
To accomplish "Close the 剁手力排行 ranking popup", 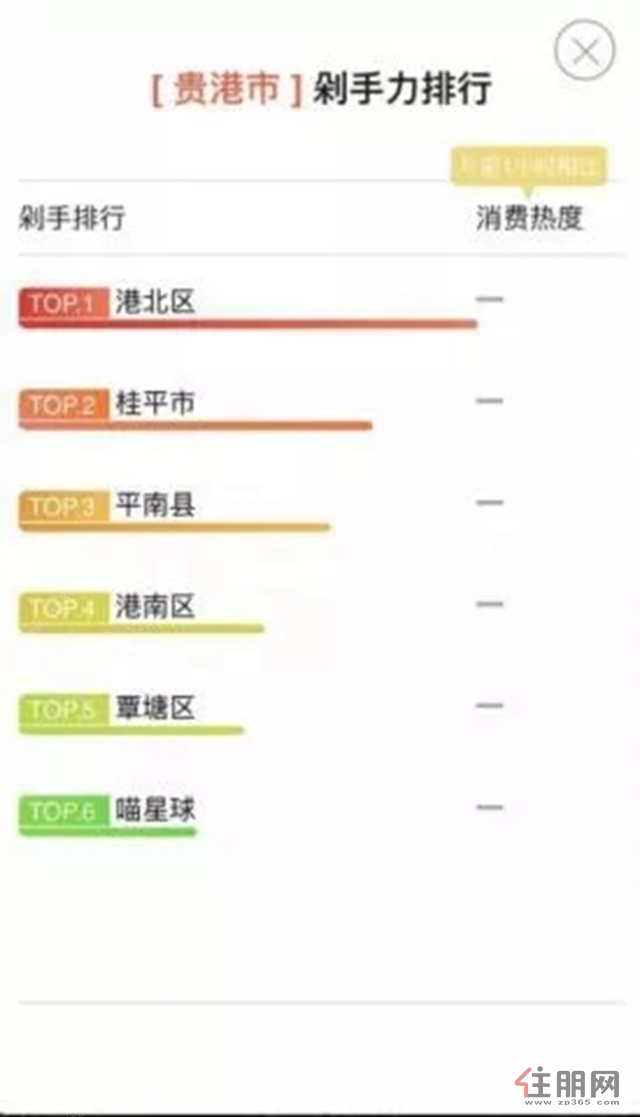I will pyautogui.click(x=585, y=51).
